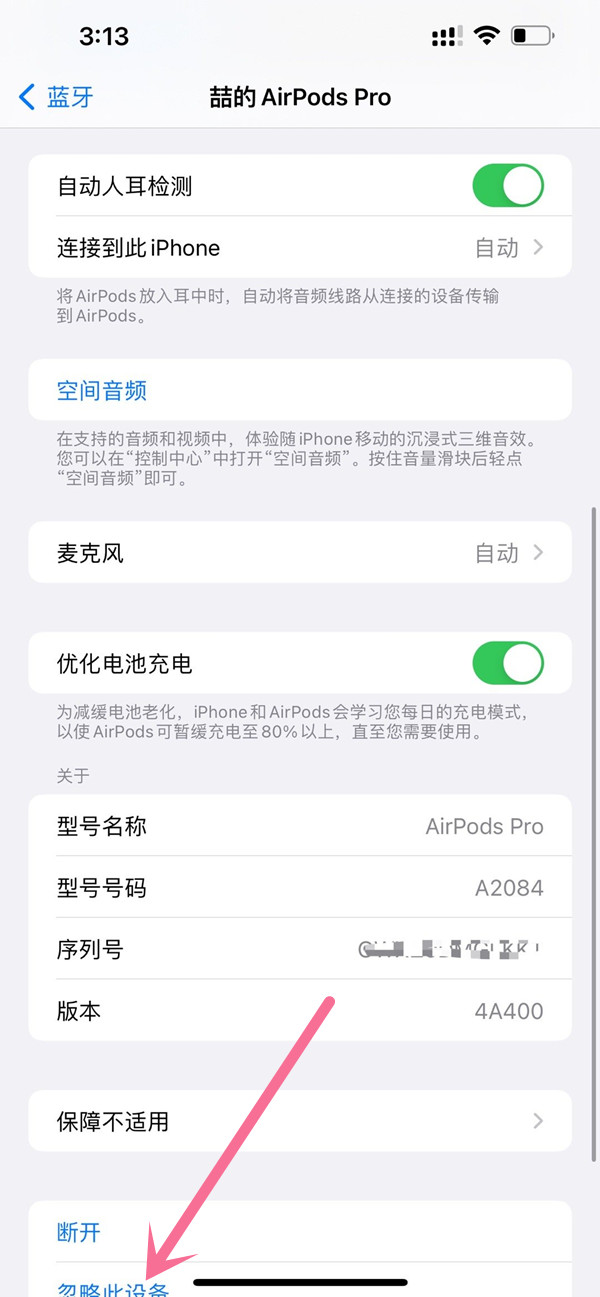Toggle the 自动人耳检测 switch
Screen dimensions: 600x1297
(x=507, y=186)
